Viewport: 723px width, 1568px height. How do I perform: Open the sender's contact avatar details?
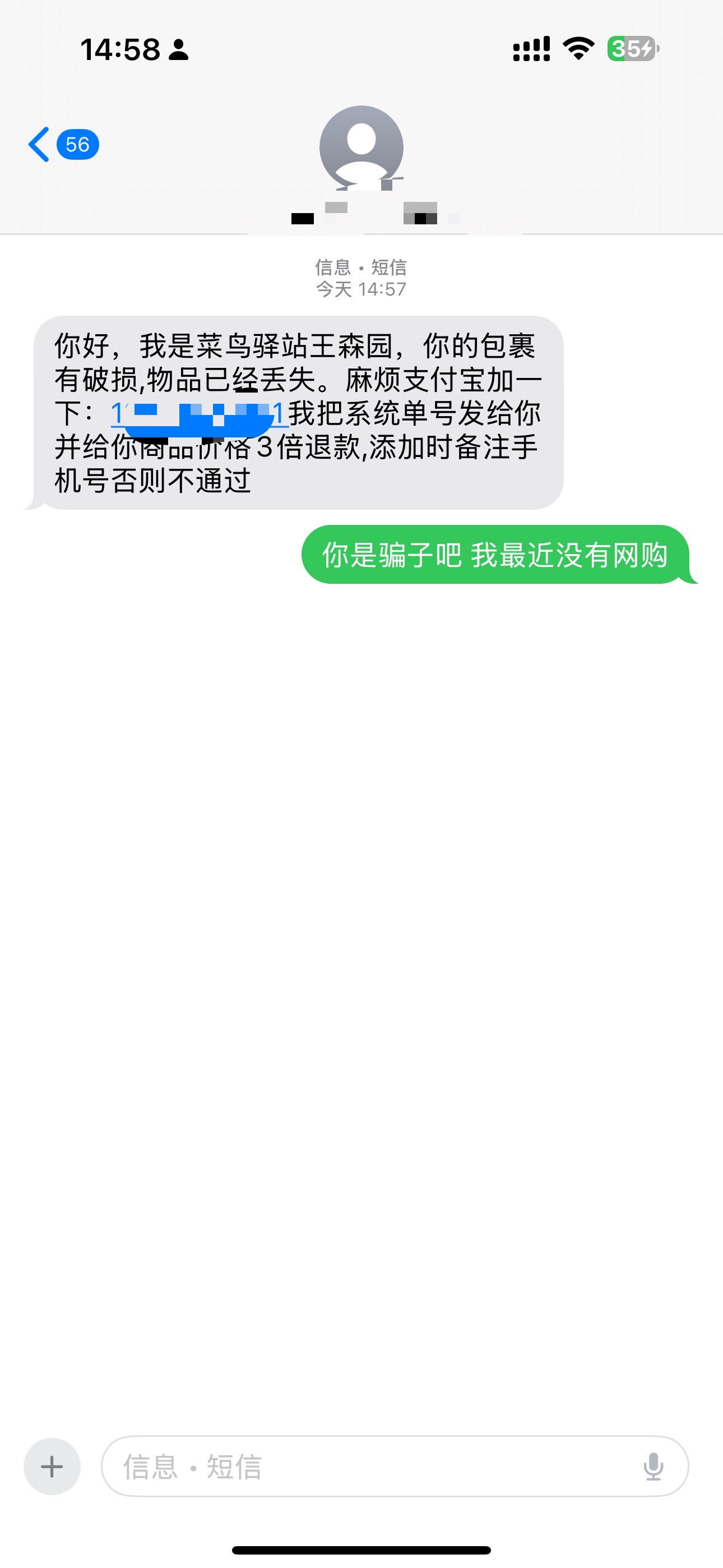tap(361, 148)
